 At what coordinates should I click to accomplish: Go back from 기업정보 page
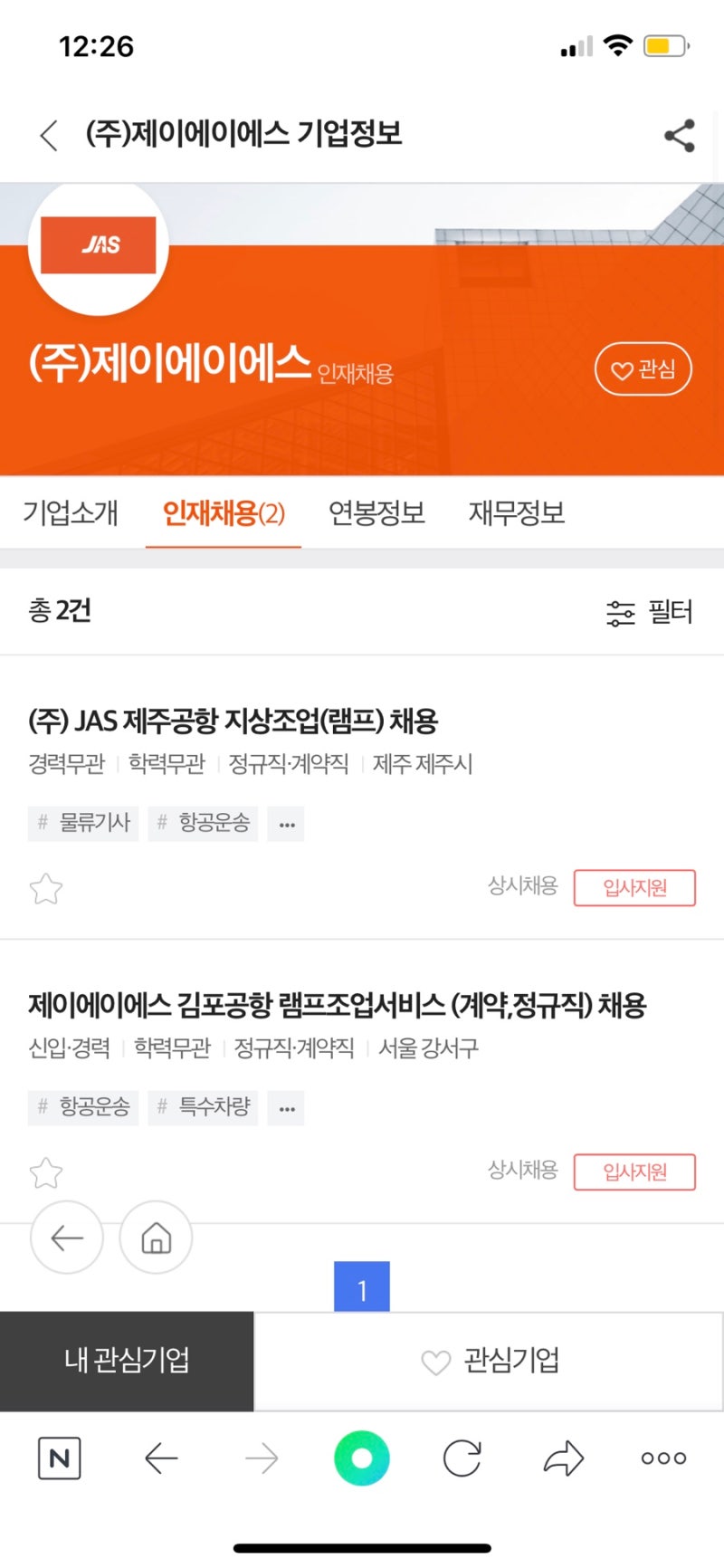(x=49, y=136)
